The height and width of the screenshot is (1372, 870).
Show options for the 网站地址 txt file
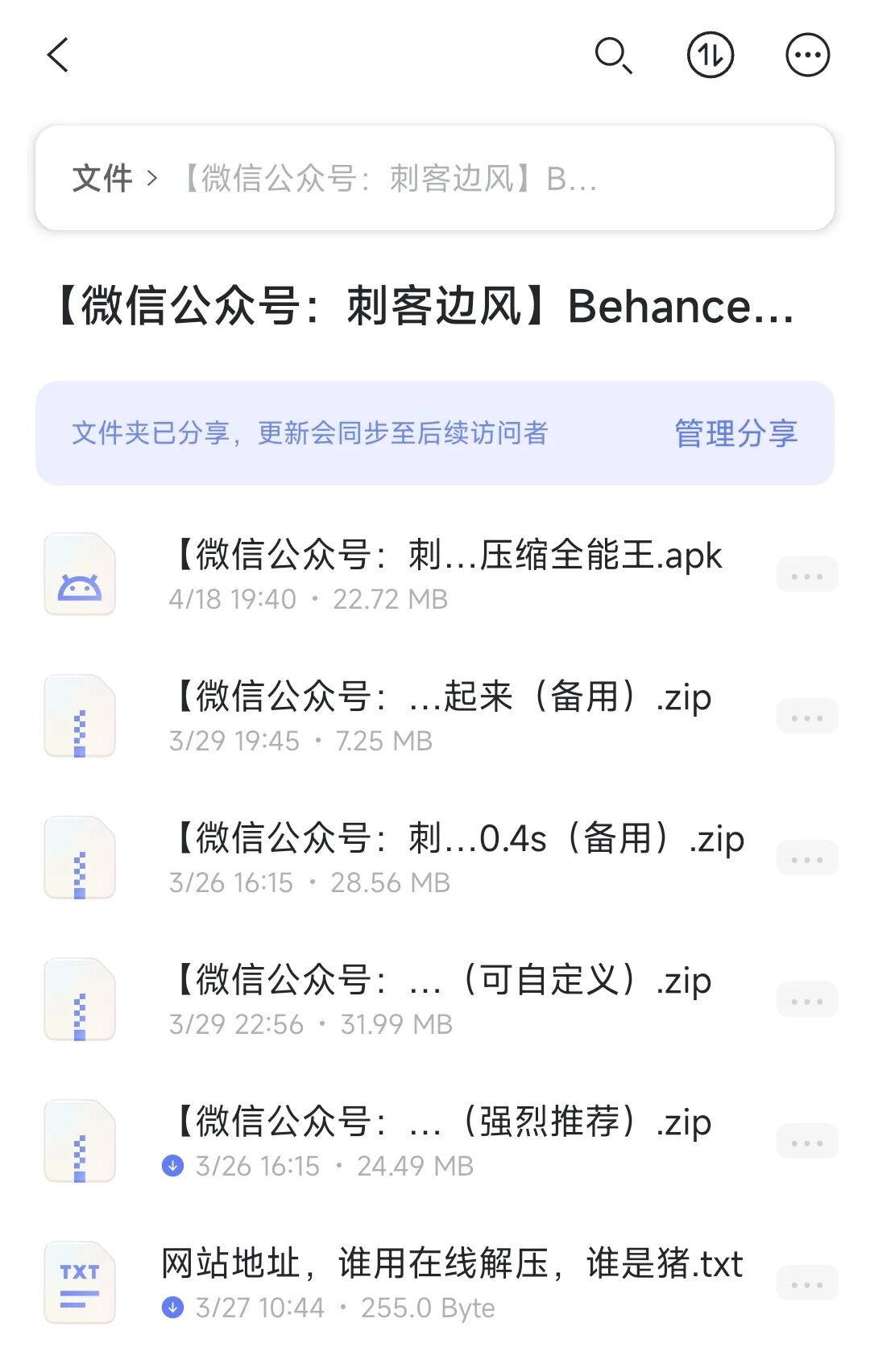(x=806, y=1284)
